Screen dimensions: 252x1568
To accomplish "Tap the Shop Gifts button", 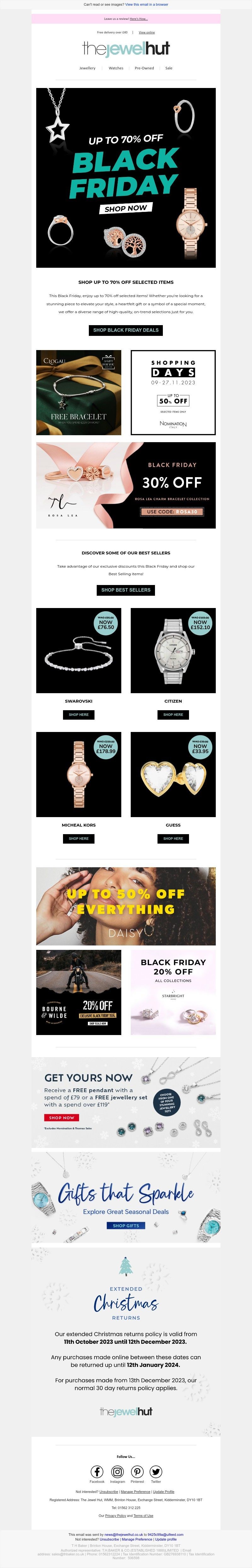I will pyautogui.click(x=126, y=1225).
